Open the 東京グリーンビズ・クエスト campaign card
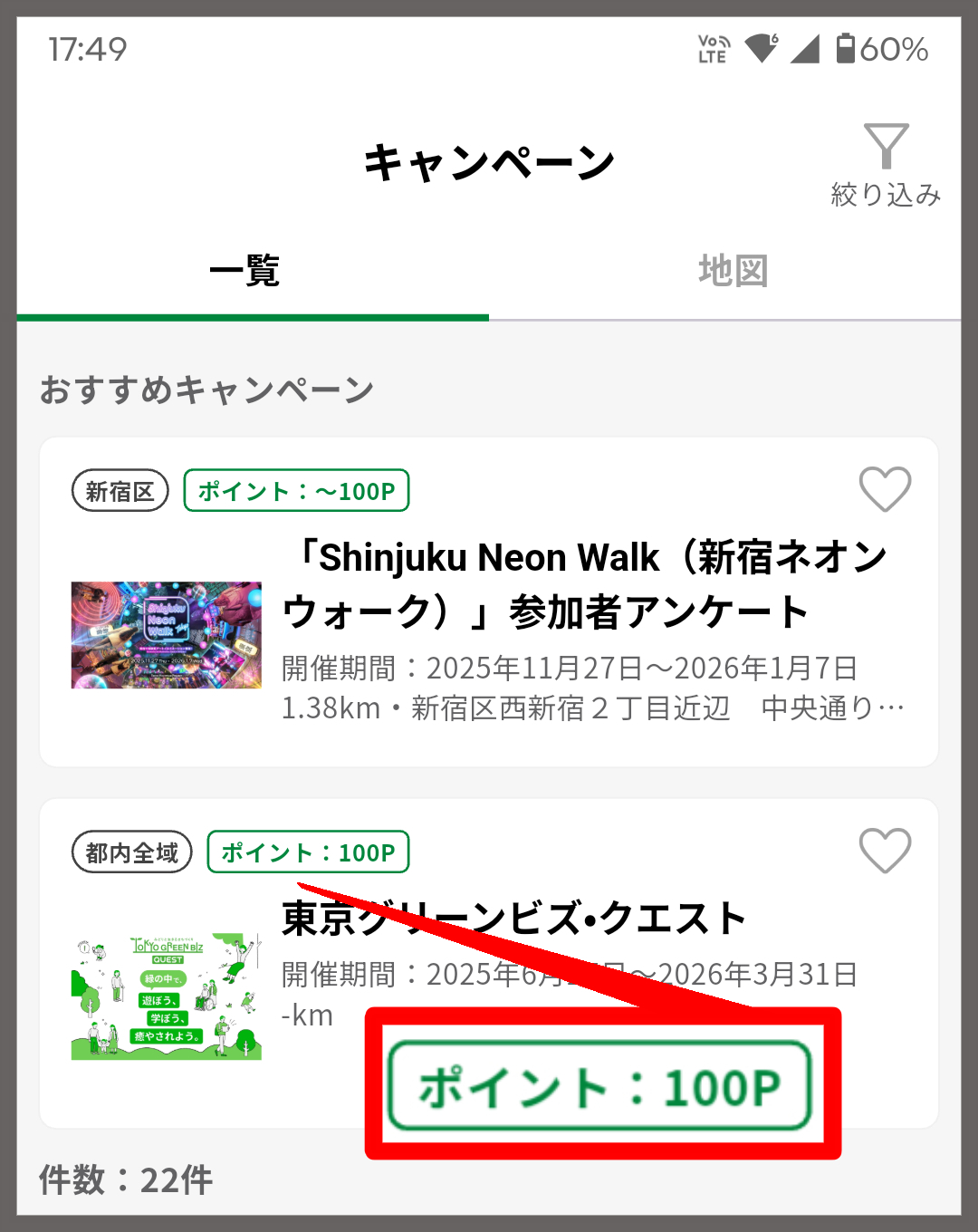 513,919
